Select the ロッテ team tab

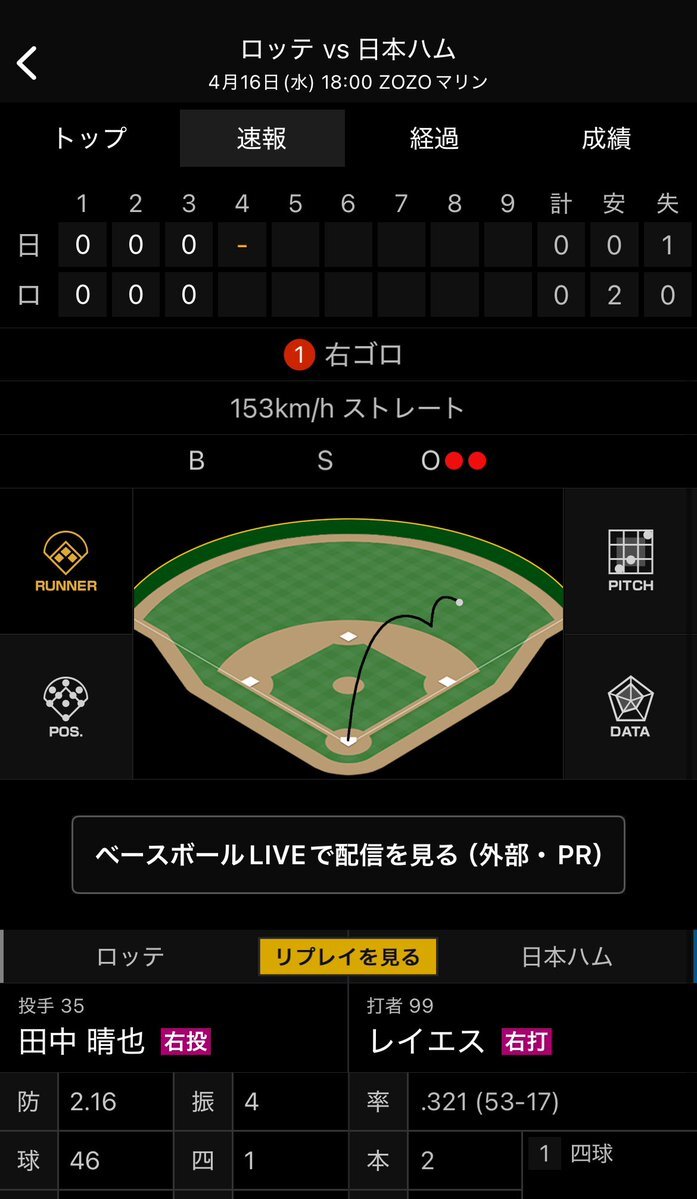tap(130, 957)
